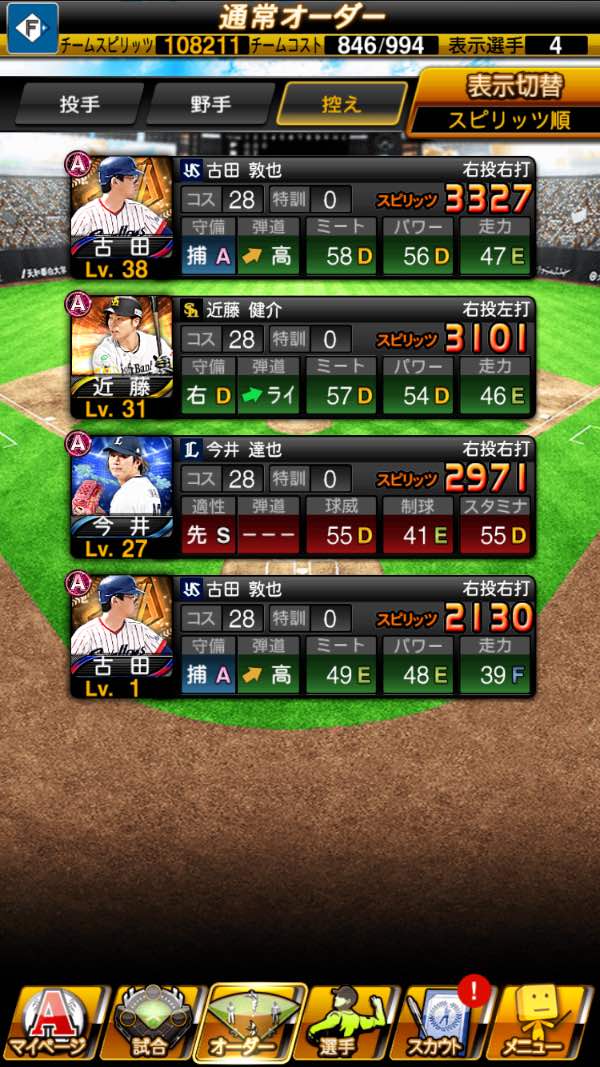Select the 控え tab
The width and height of the screenshot is (600, 1067).
click(x=341, y=105)
